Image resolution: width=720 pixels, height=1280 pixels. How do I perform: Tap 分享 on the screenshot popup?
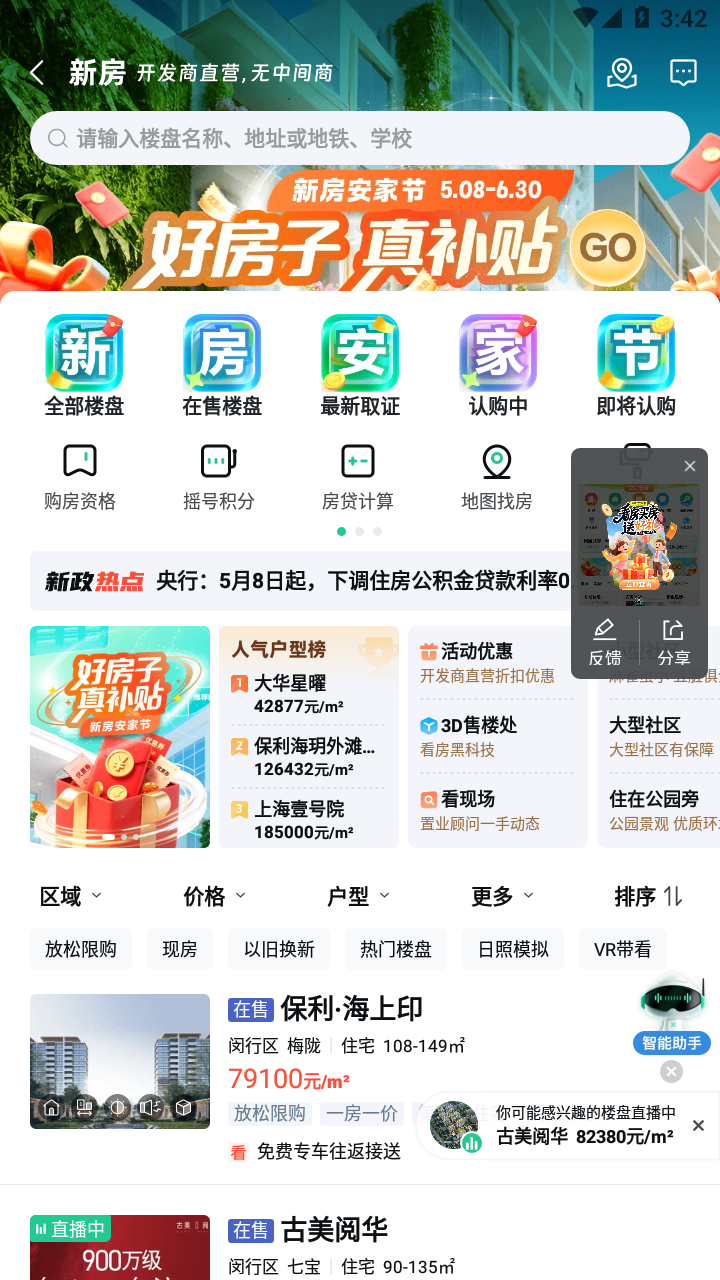[x=674, y=642]
